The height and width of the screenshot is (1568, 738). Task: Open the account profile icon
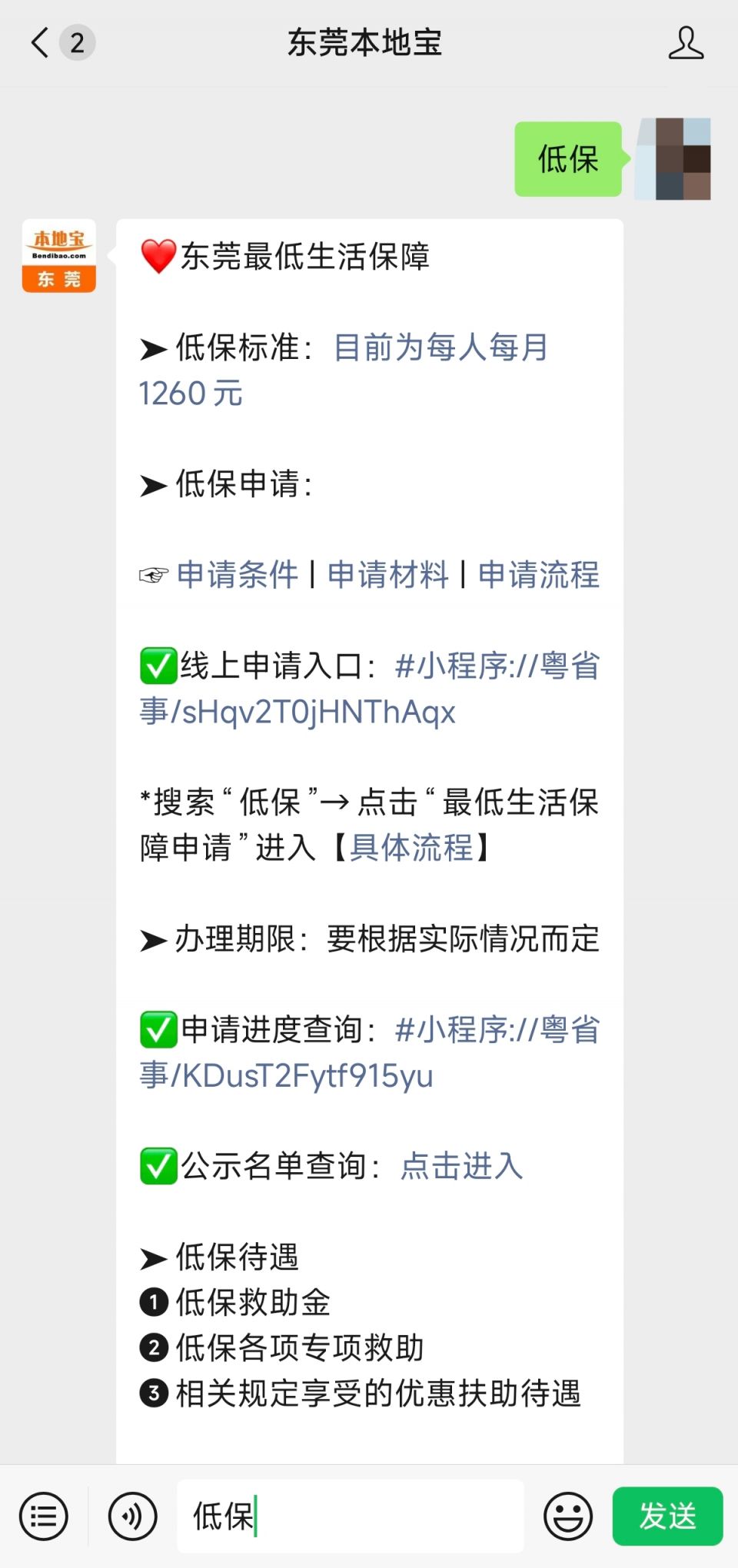coord(685,43)
